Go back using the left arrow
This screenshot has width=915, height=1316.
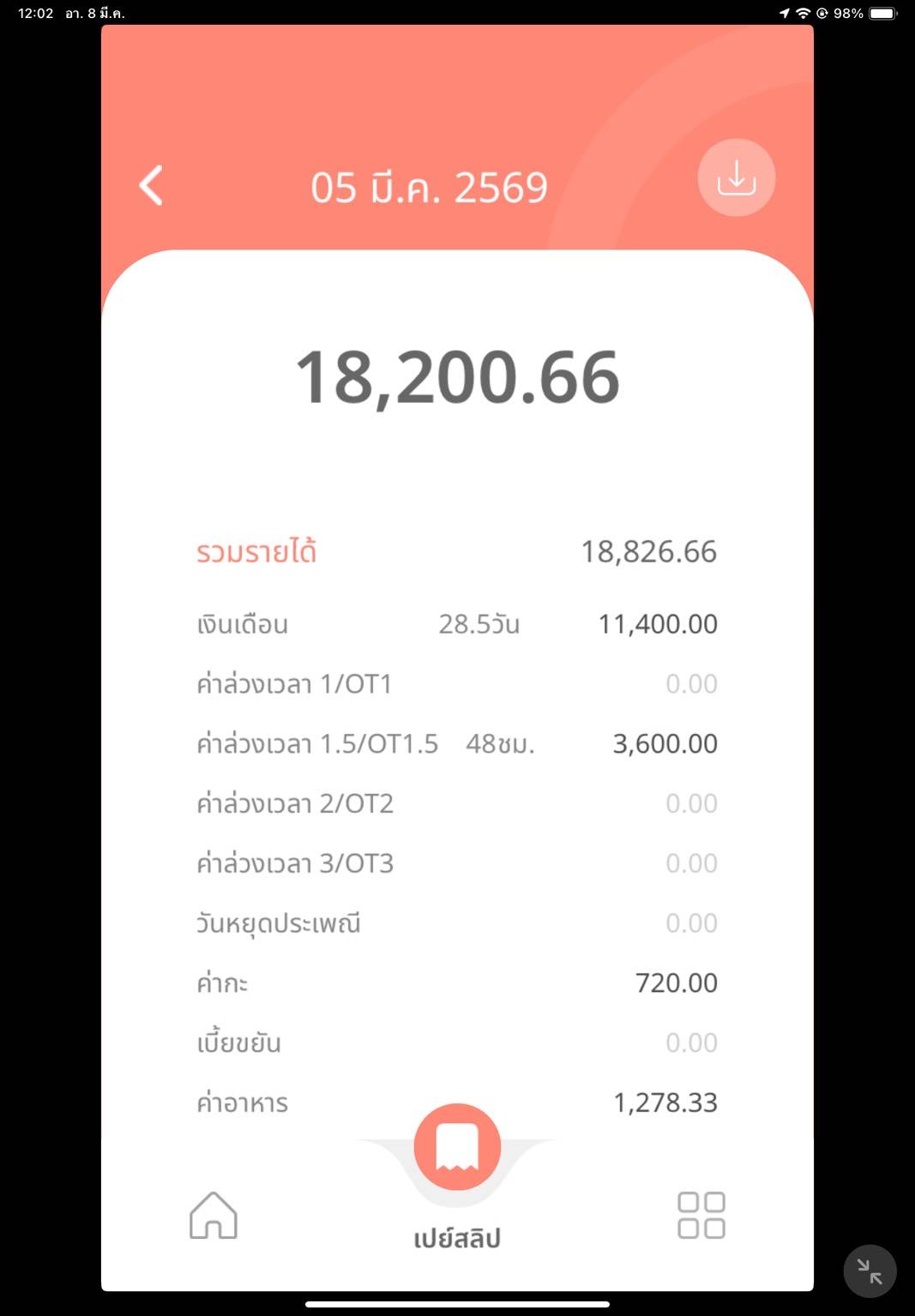pos(152,185)
